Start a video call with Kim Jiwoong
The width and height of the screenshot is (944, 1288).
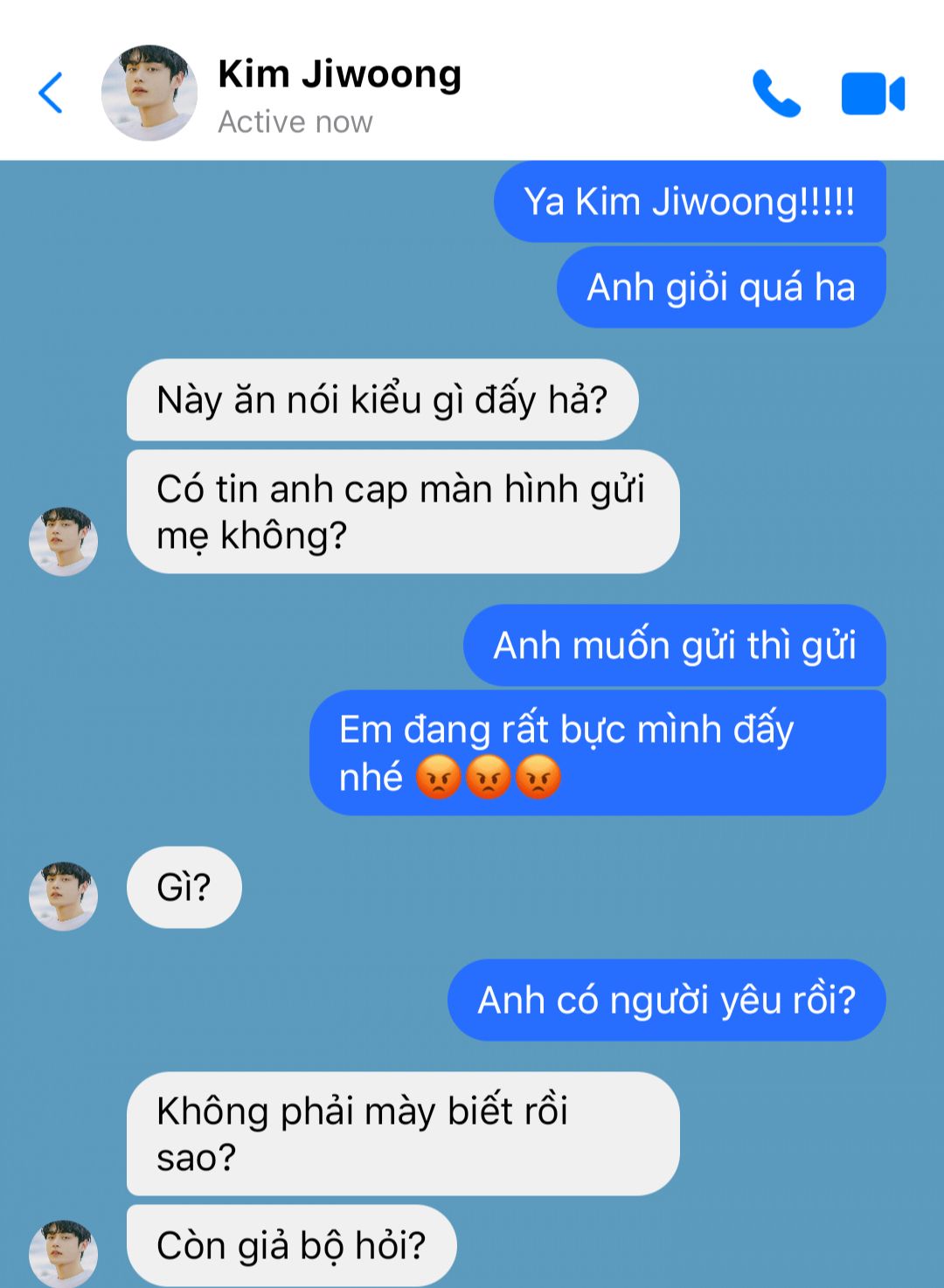[872, 93]
